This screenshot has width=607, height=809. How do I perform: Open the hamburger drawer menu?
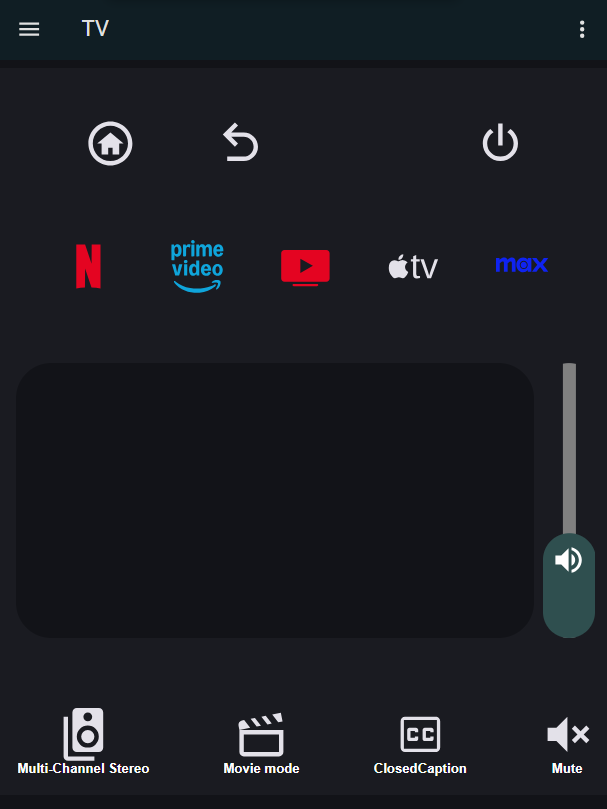point(29,29)
